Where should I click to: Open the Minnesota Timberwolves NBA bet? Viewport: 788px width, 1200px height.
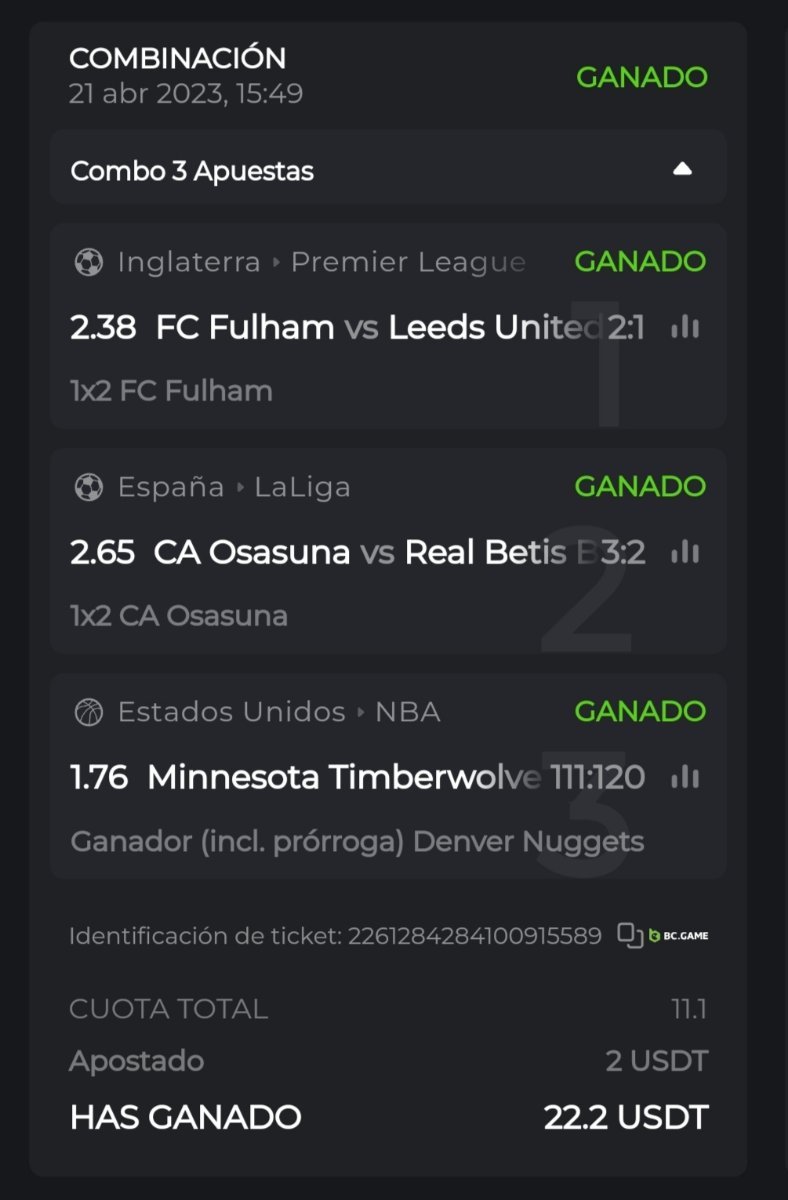[340, 778]
